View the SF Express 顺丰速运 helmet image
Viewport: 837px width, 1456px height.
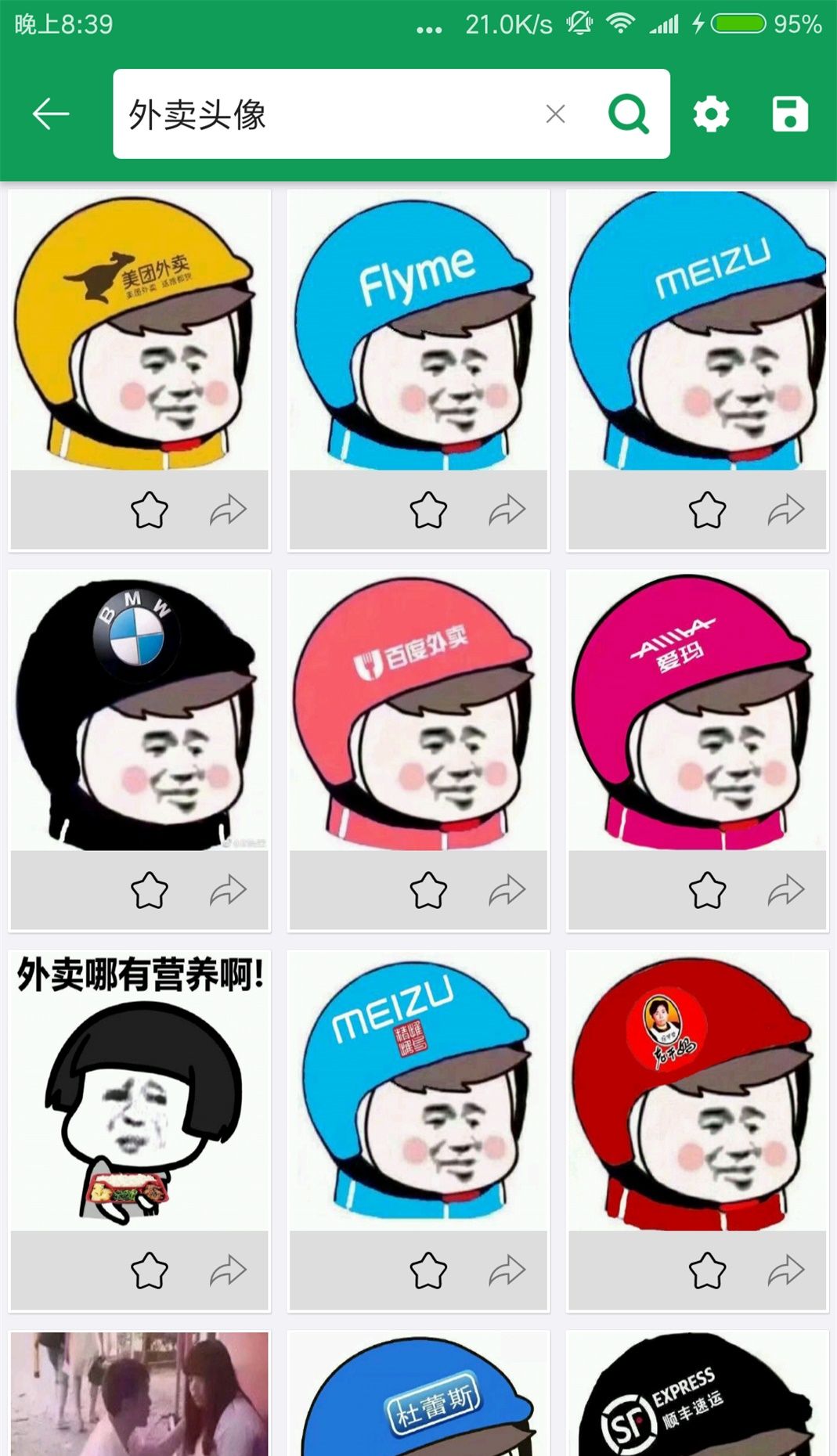pyautogui.click(x=697, y=1393)
